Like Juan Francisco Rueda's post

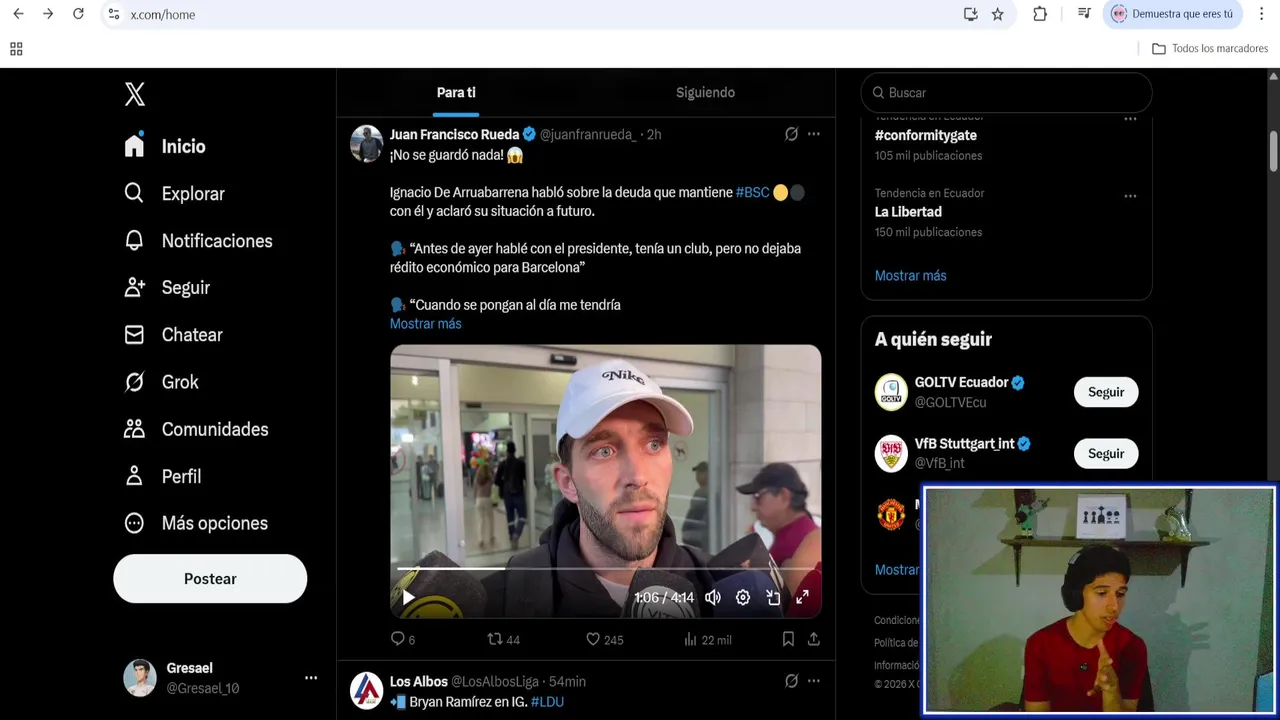(x=592, y=639)
